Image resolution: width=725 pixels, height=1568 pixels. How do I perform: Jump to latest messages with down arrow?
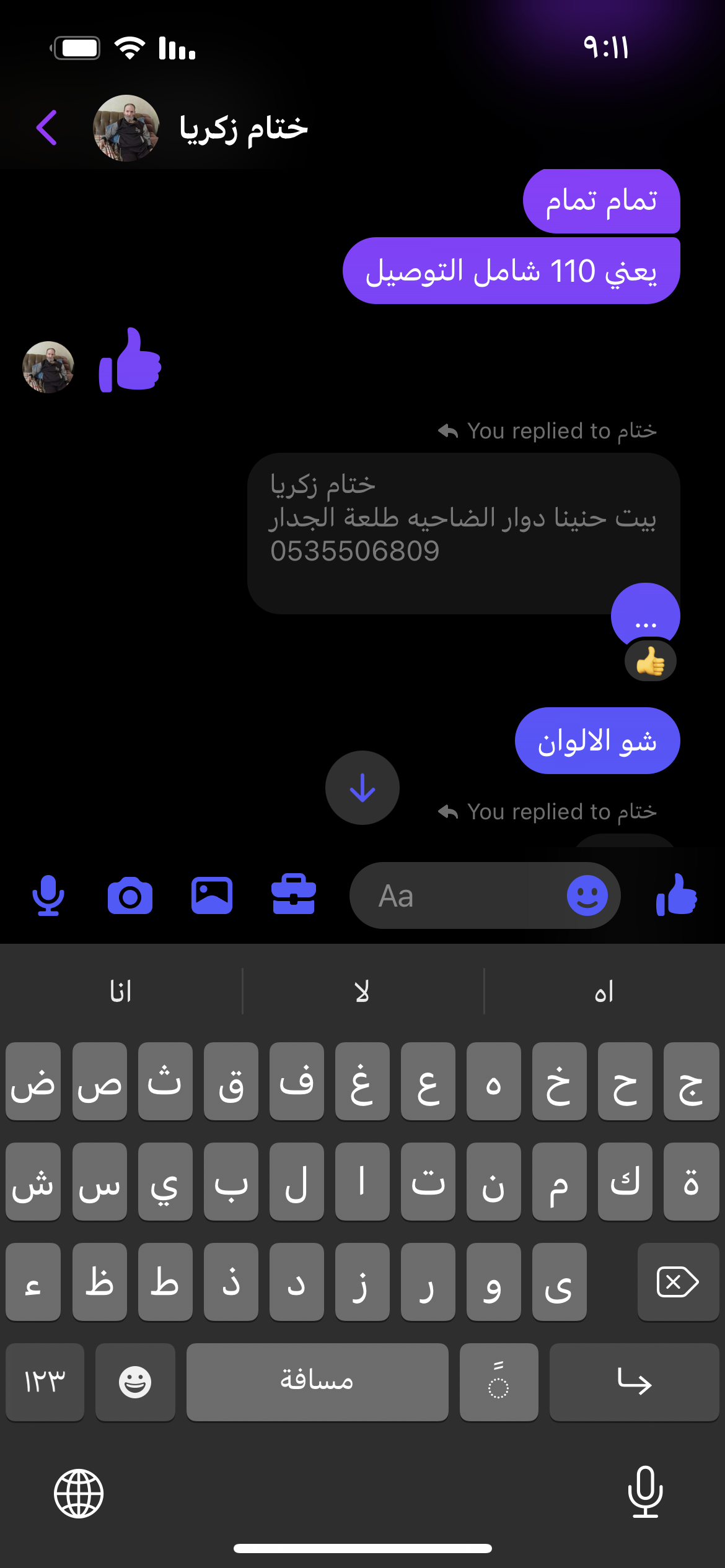pos(362,788)
